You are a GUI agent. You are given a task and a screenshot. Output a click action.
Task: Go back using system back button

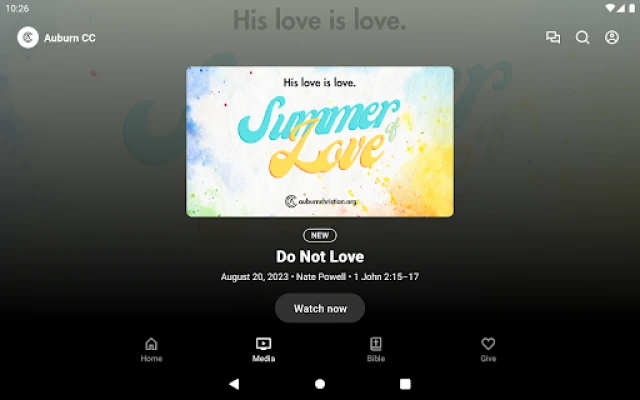tap(234, 383)
